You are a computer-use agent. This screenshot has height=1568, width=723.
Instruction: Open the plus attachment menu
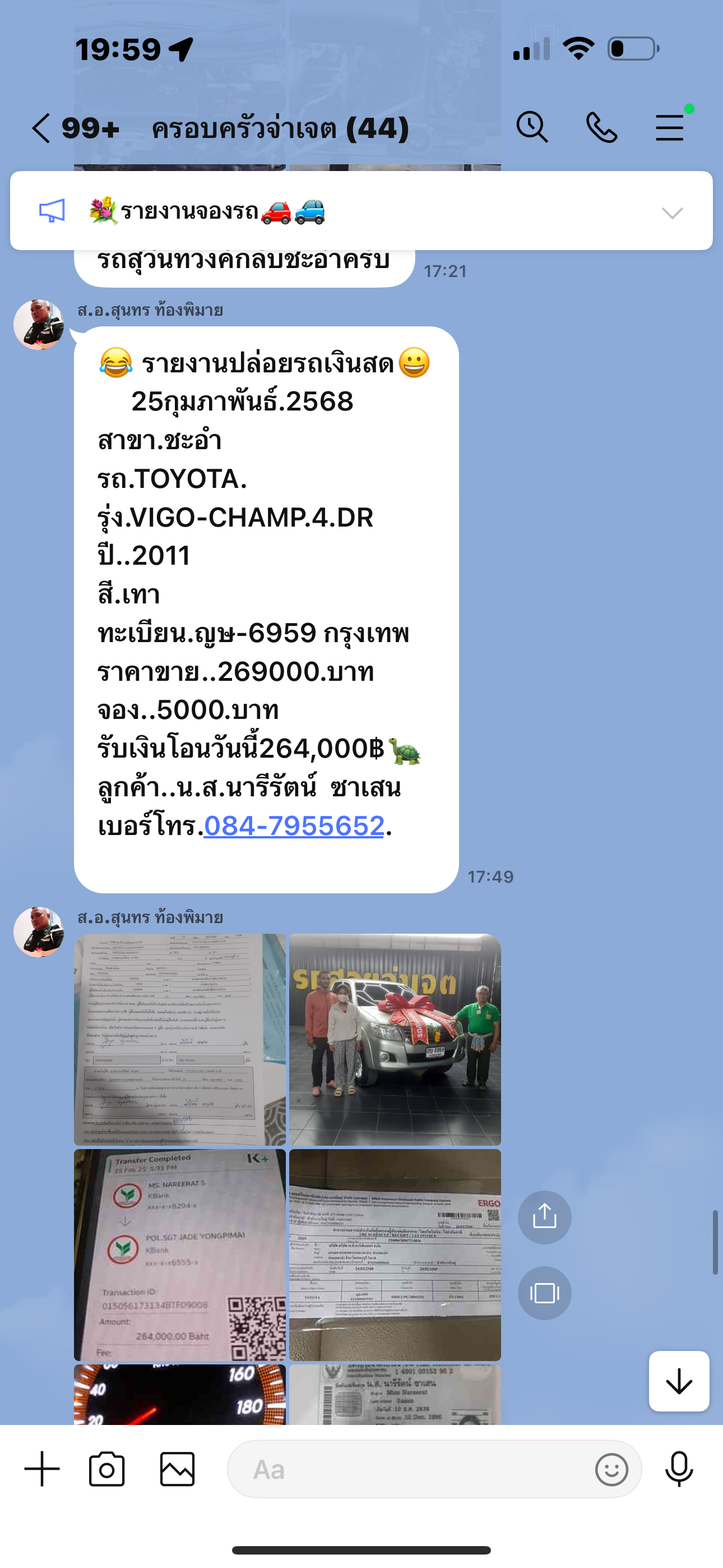click(x=42, y=1469)
